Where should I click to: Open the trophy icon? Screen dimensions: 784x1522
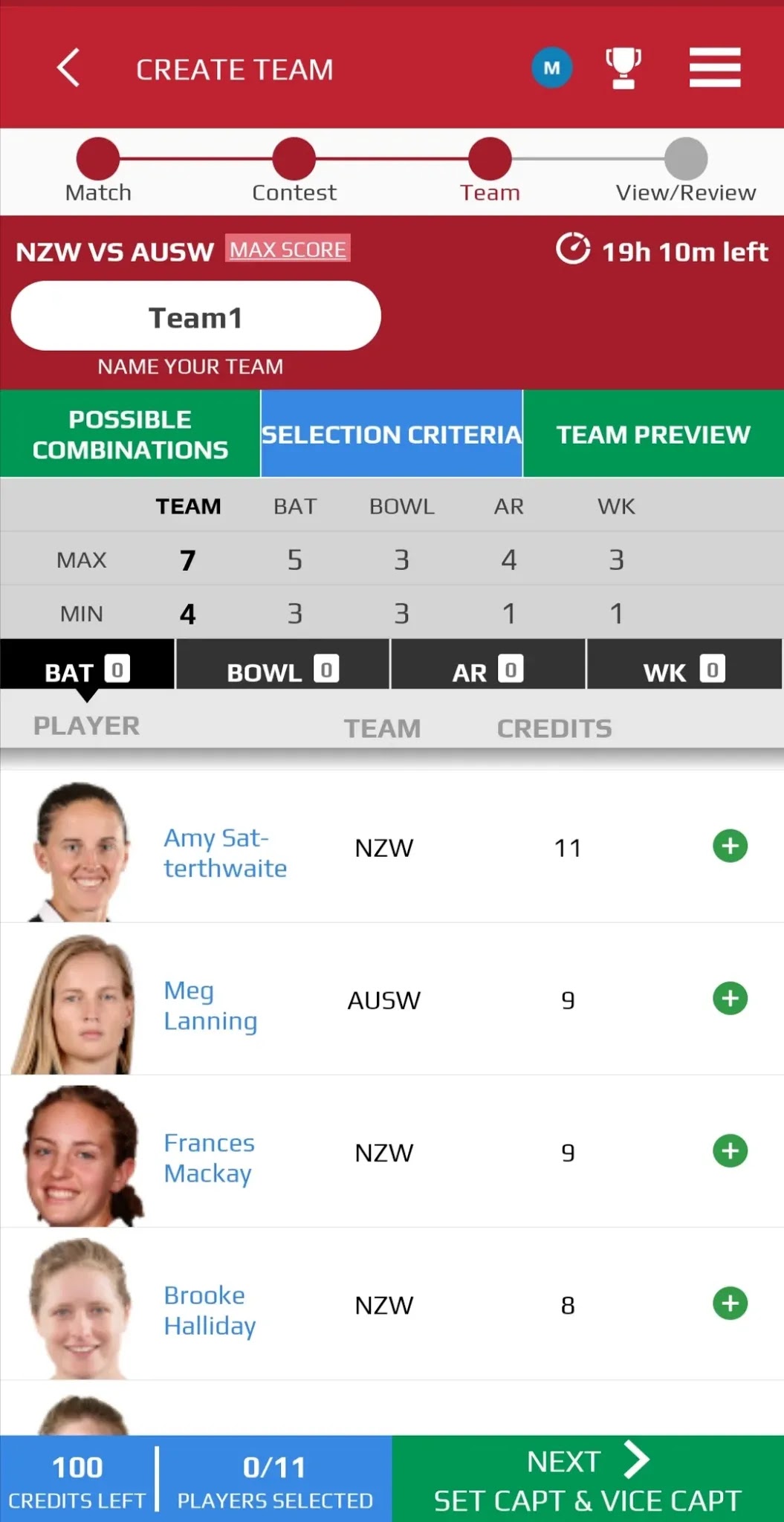(x=623, y=68)
